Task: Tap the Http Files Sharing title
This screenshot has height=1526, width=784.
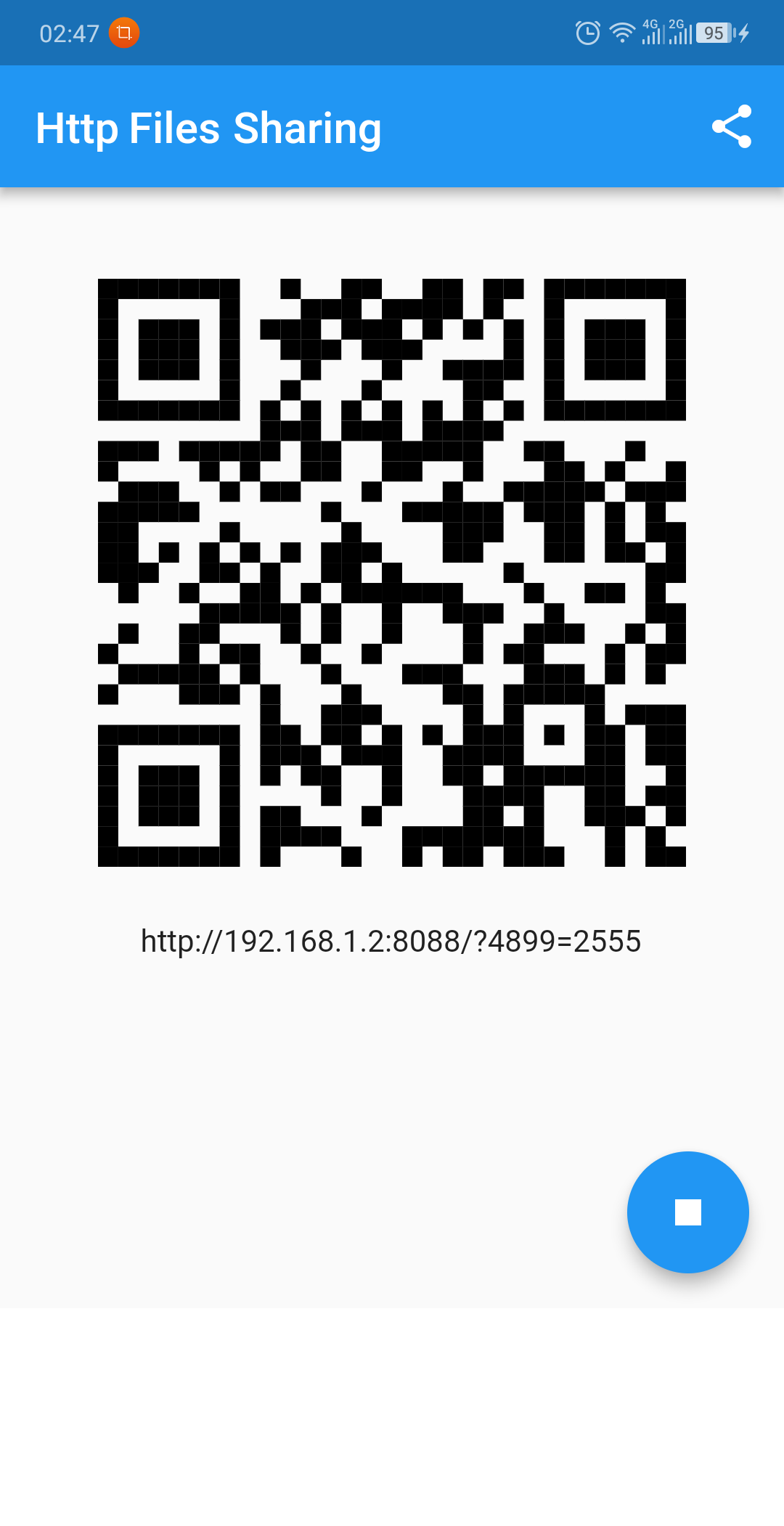Action: click(x=209, y=128)
